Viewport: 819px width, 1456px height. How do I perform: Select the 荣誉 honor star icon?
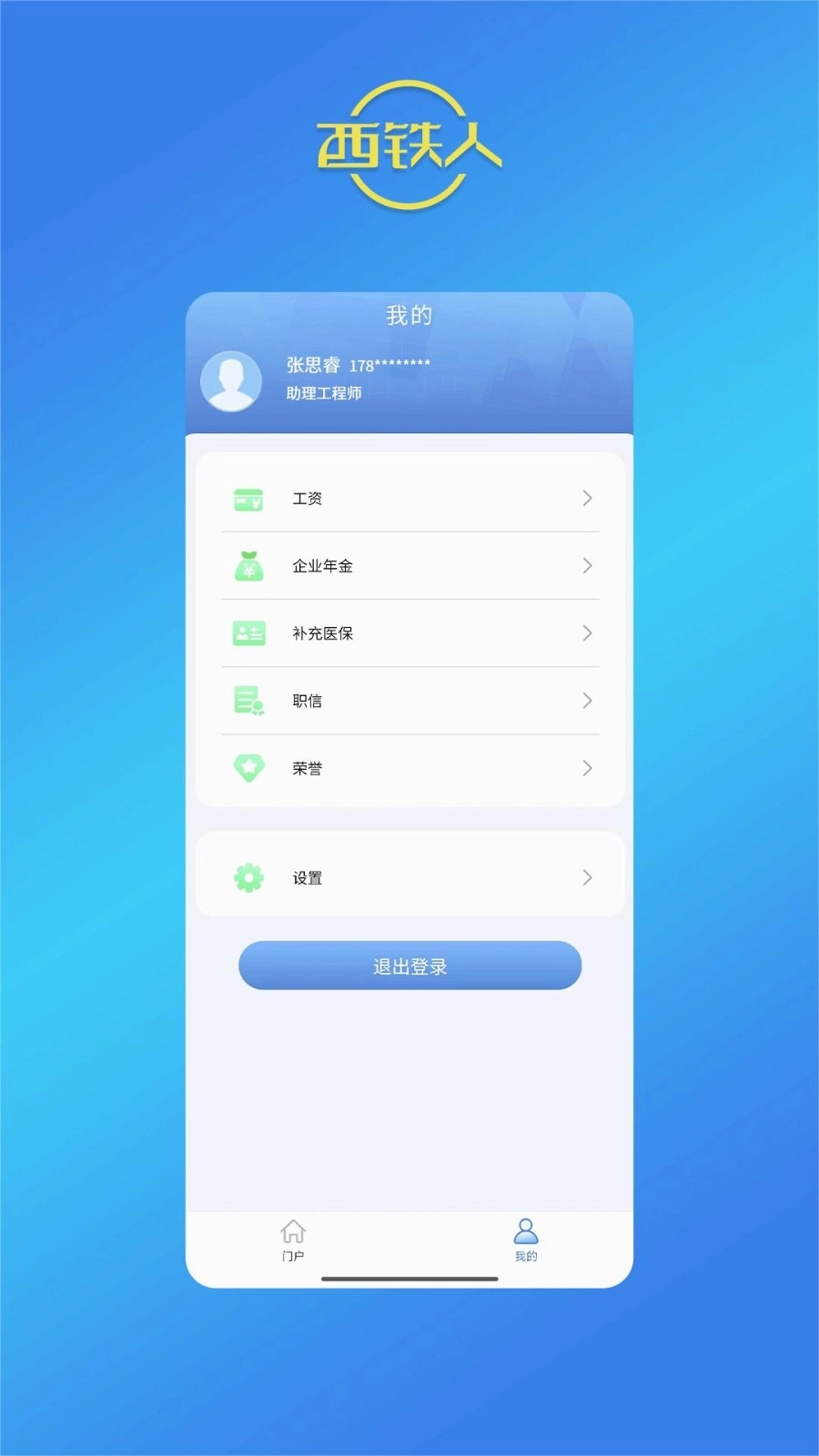[x=248, y=767]
